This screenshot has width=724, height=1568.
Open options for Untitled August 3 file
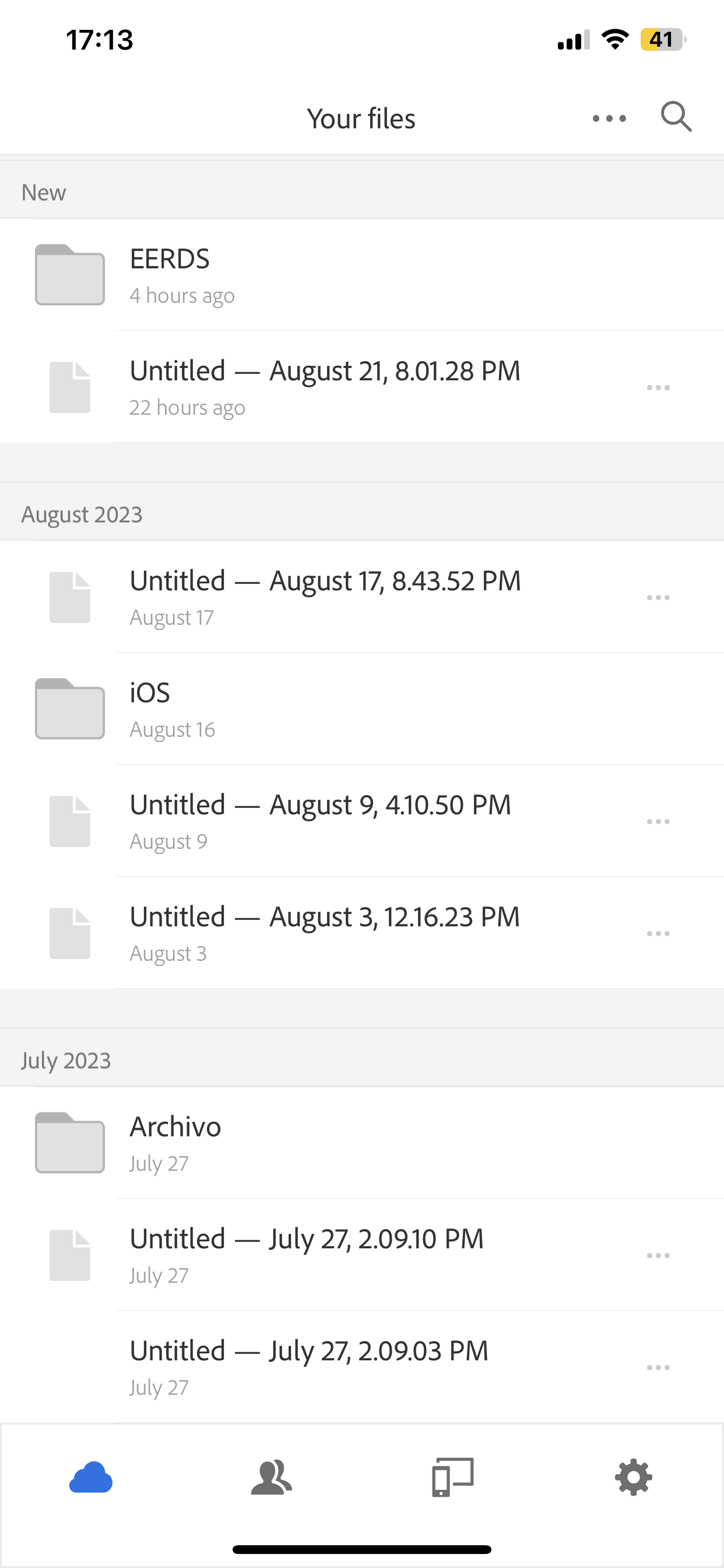click(x=659, y=933)
